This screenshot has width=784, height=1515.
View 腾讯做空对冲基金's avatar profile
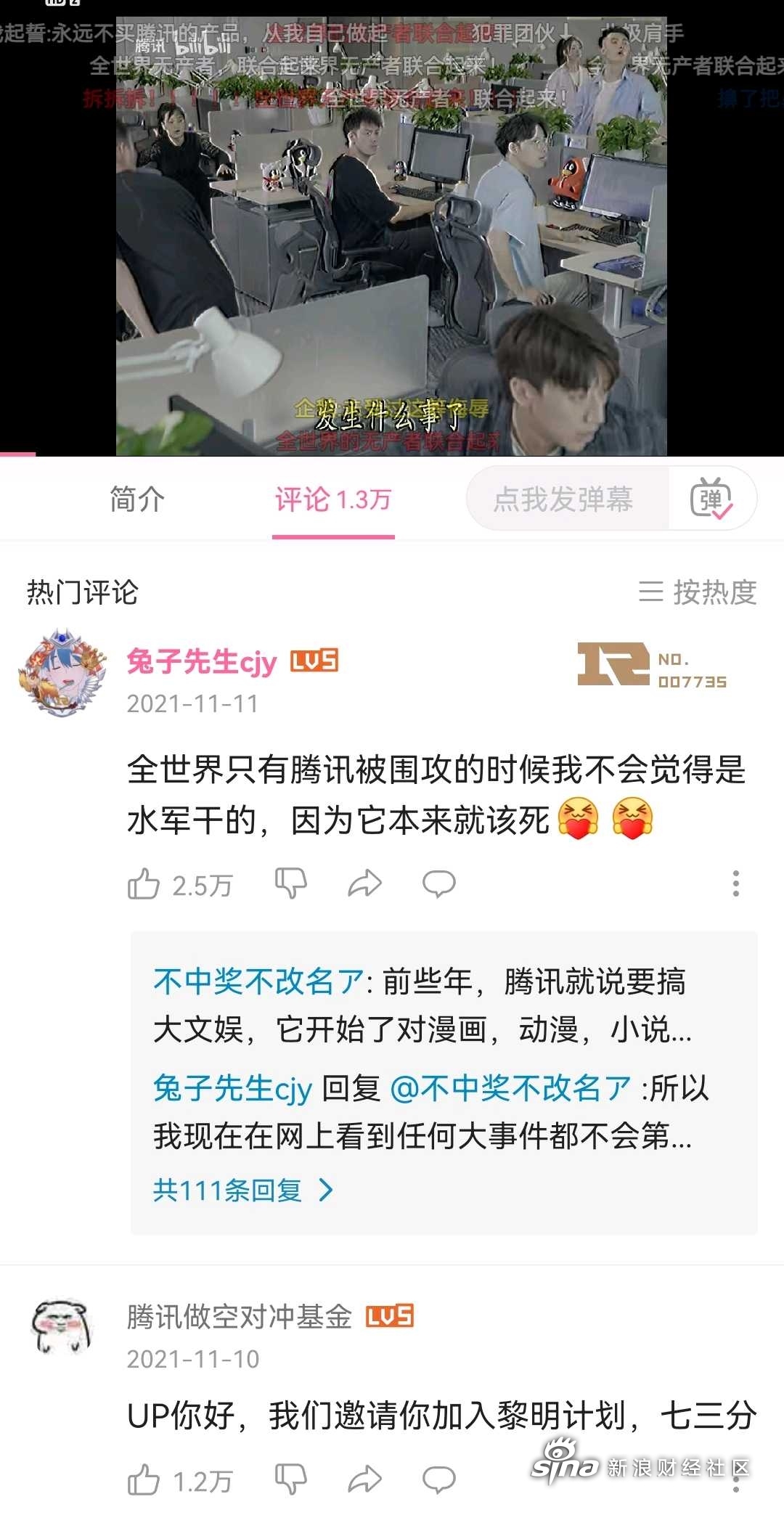pos(62,1327)
